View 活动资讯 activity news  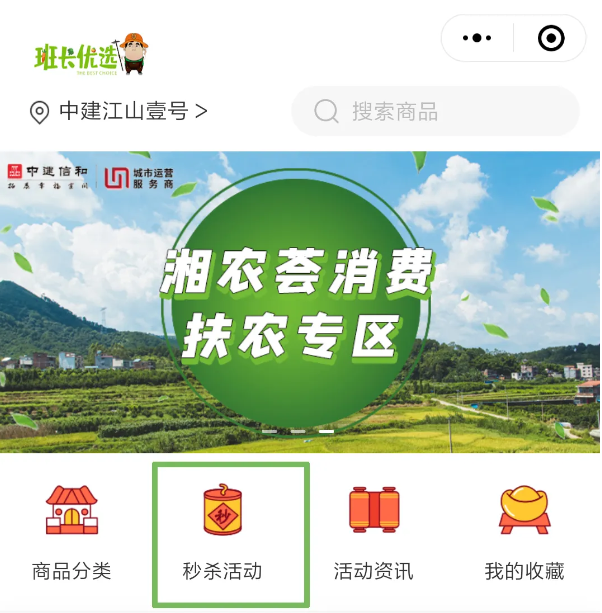pos(374,533)
